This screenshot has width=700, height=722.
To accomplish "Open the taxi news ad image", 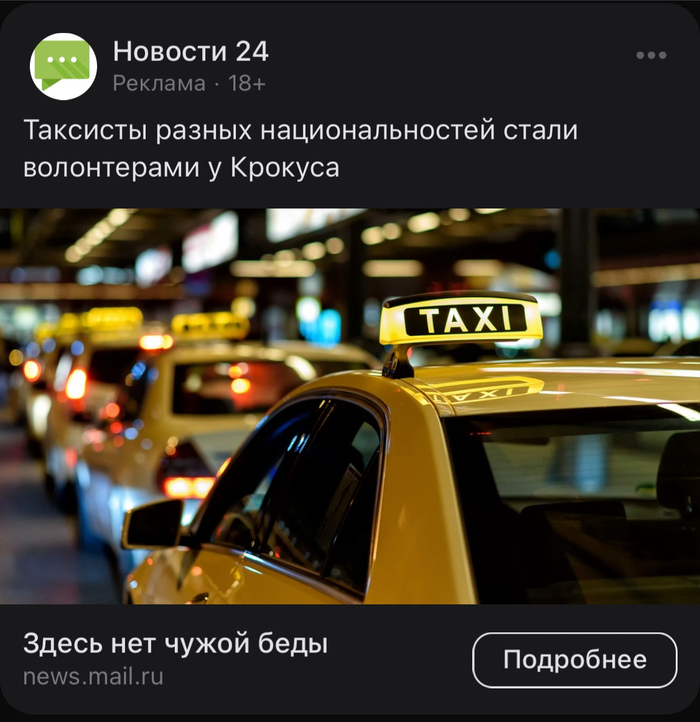I will pos(350,405).
